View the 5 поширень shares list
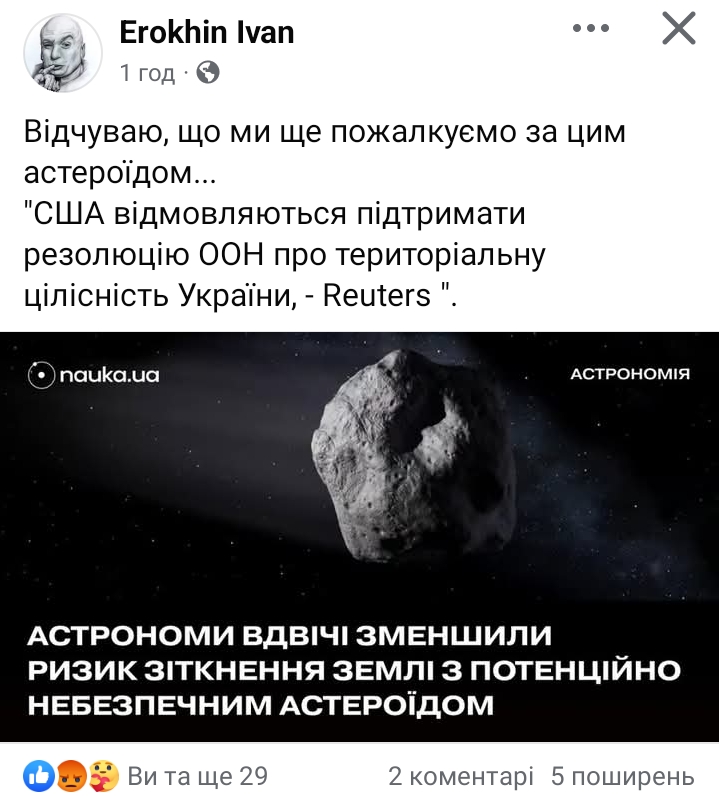 (x=622, y=775)
